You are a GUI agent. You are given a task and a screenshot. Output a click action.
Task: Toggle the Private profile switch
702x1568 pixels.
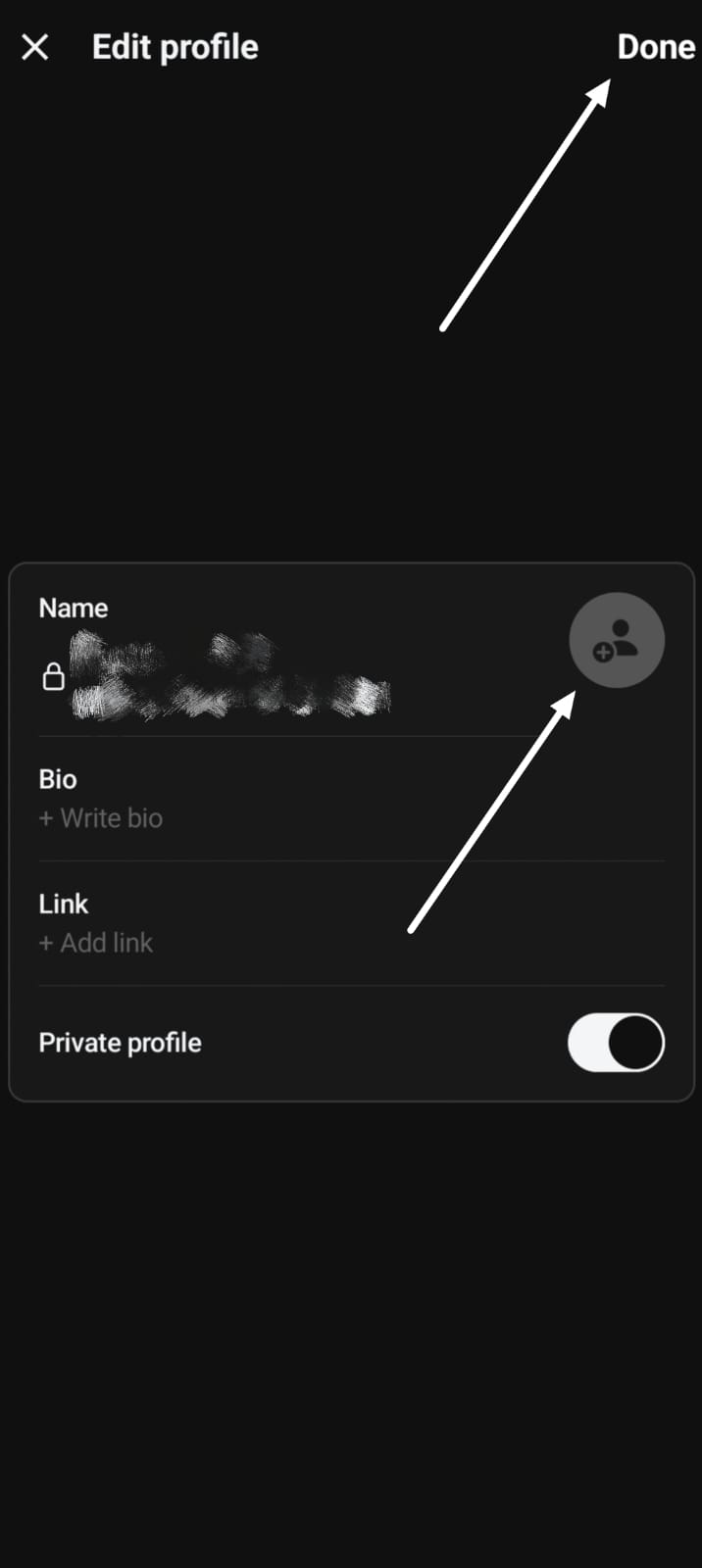tap(616, 1043)
